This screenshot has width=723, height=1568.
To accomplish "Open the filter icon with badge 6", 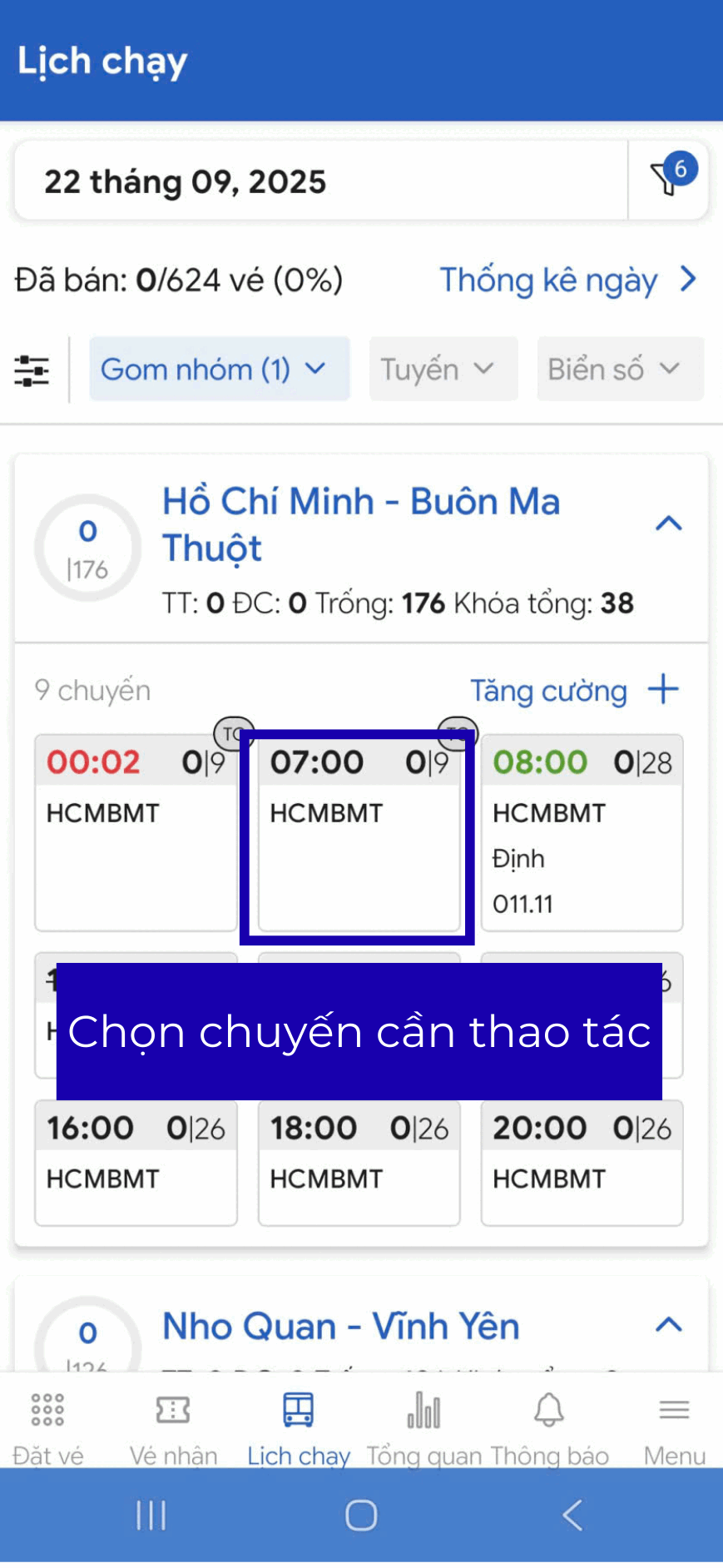I will pyautogui.click(x=668, y=180).
